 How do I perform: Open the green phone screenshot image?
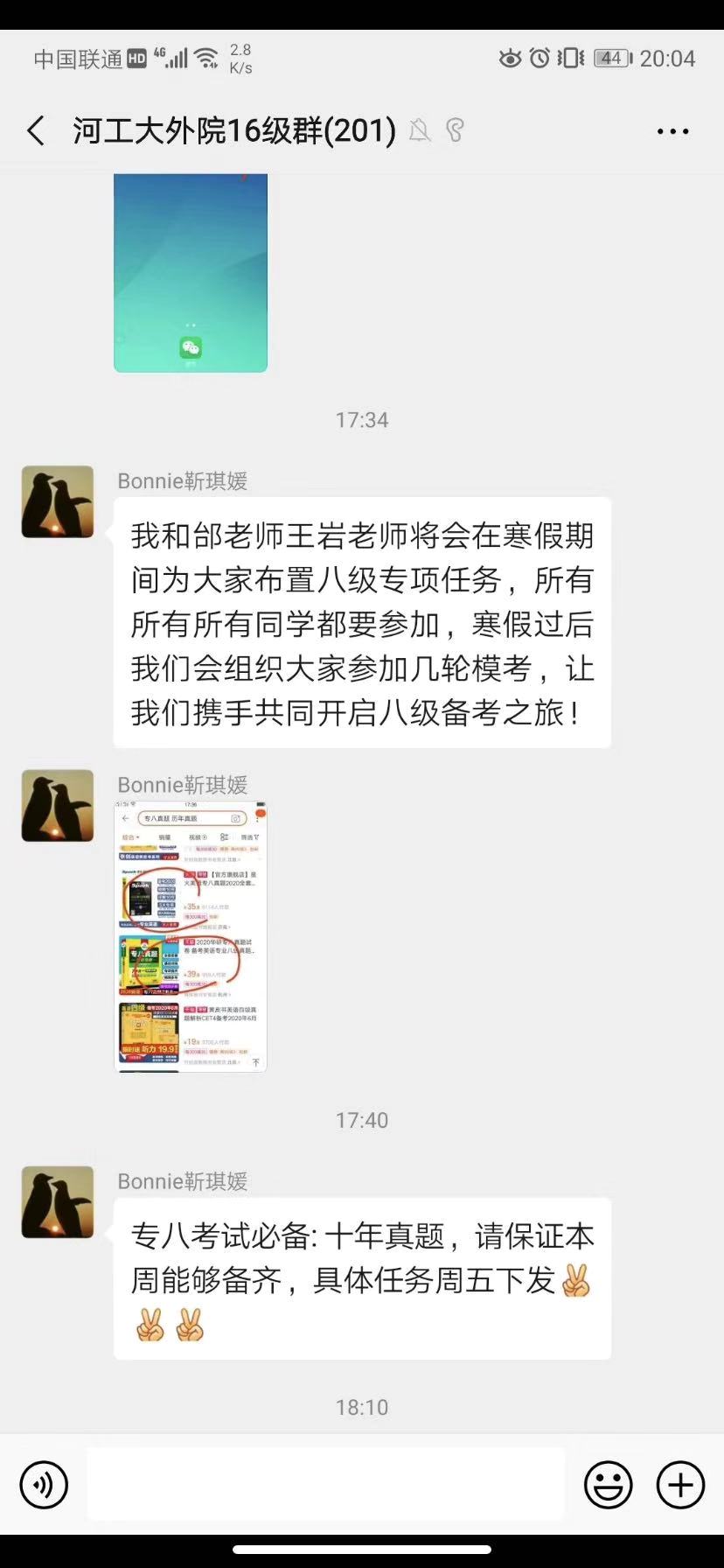[191, 273]
